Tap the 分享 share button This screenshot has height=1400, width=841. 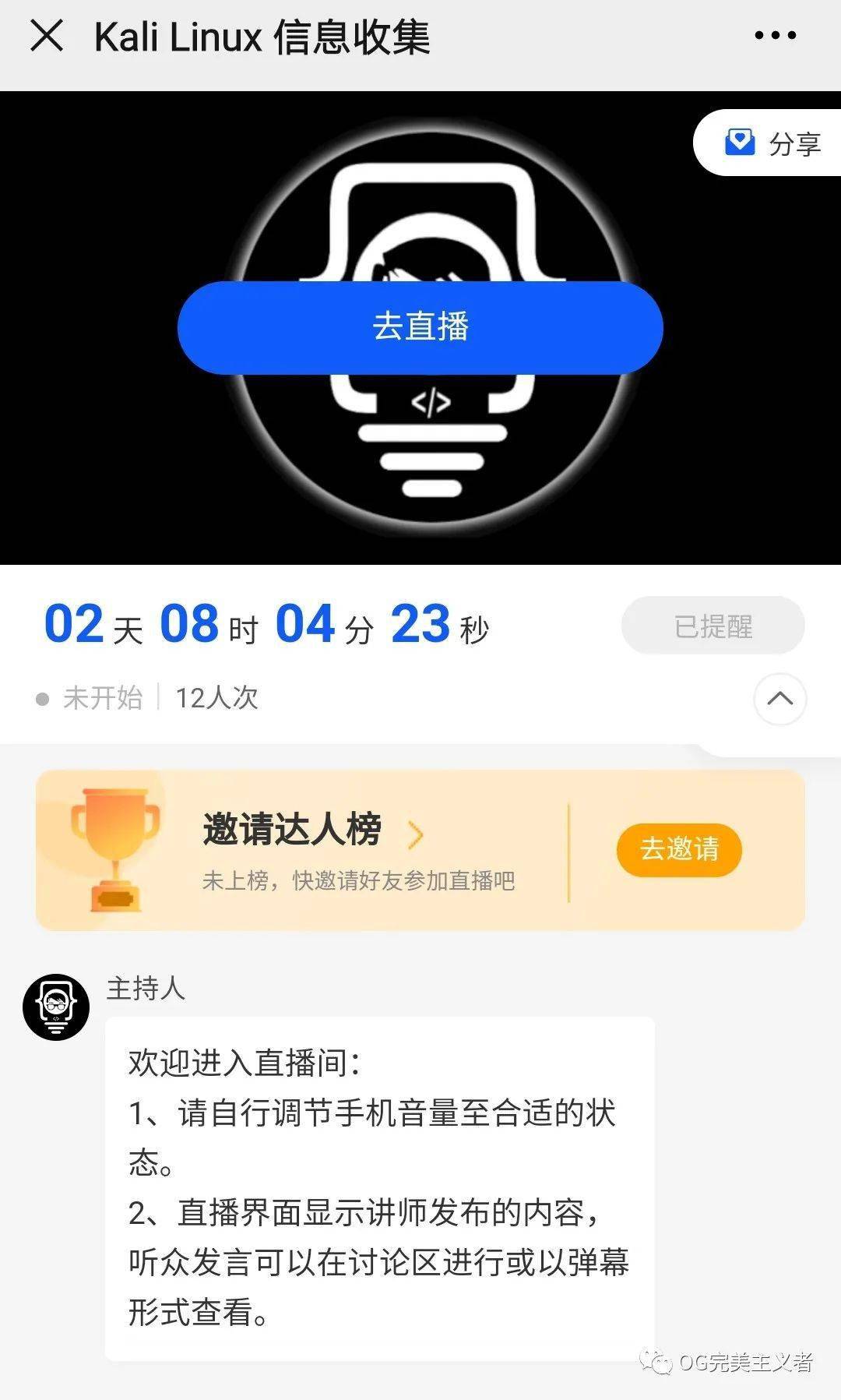(771, 143)
